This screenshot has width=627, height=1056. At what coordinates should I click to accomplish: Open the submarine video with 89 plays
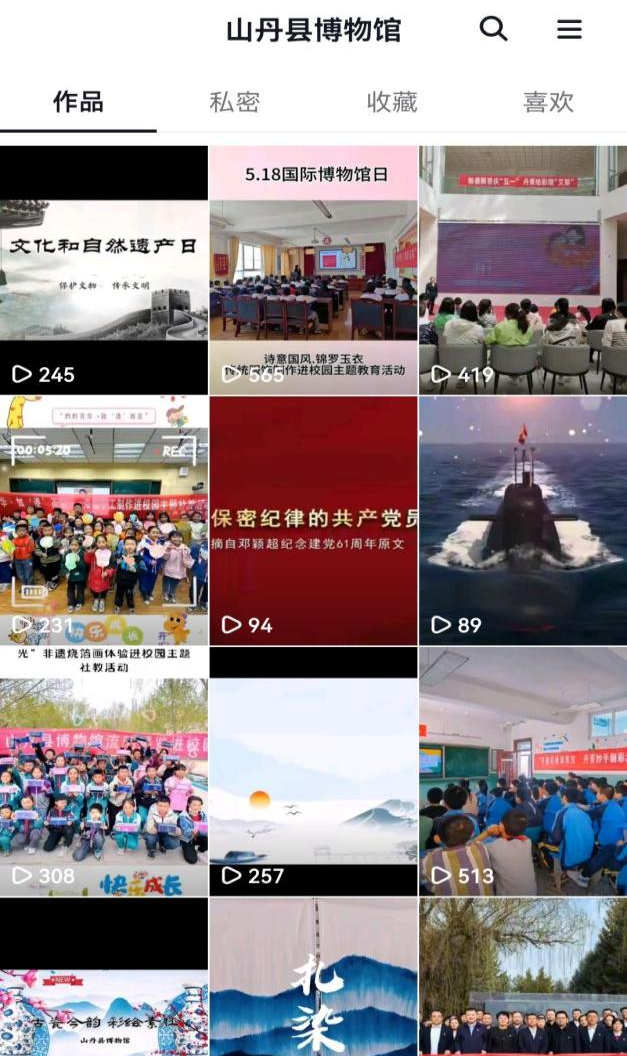pos(523,520)
